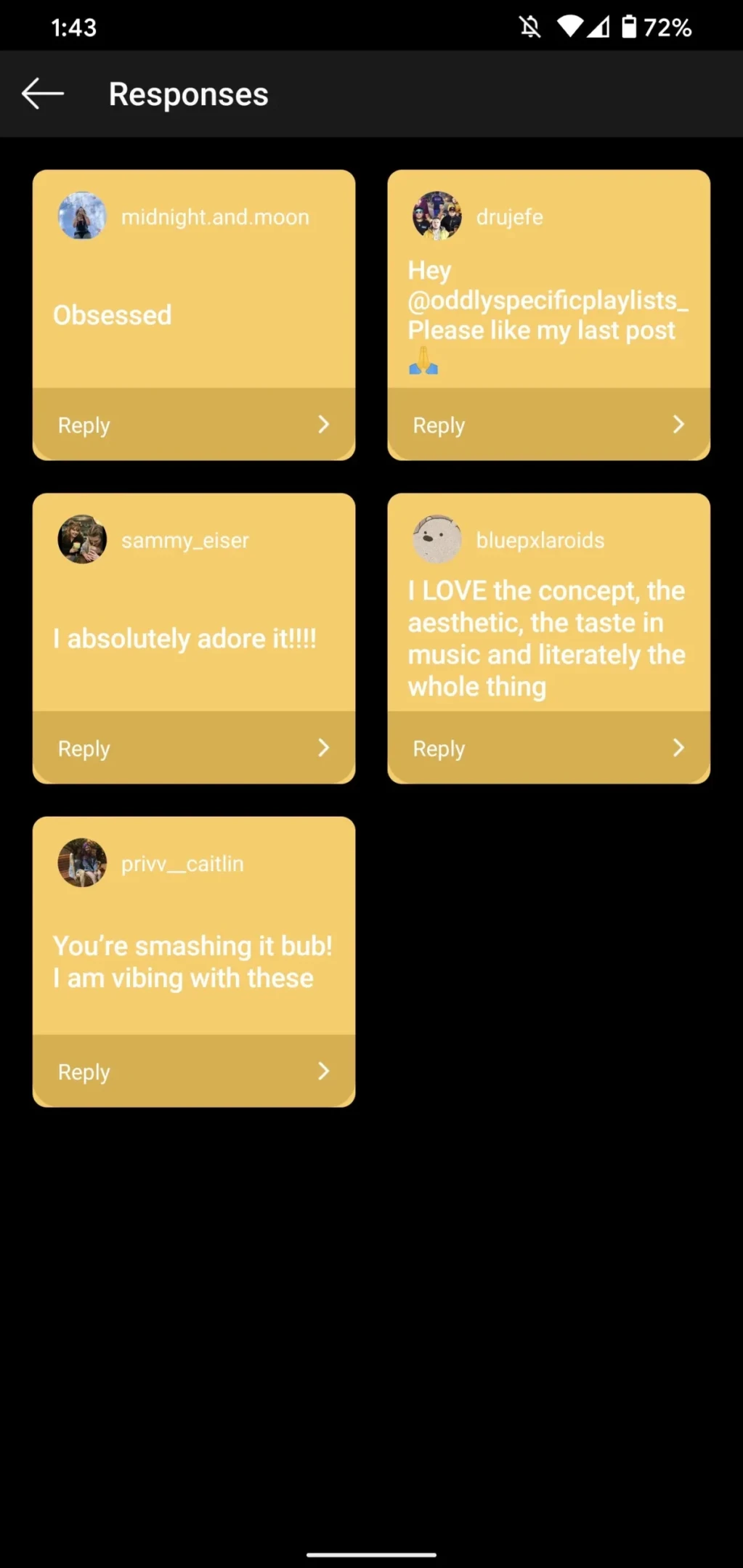
Task: View sammy_eiser's profile from avatar
Action: point(82,539)
